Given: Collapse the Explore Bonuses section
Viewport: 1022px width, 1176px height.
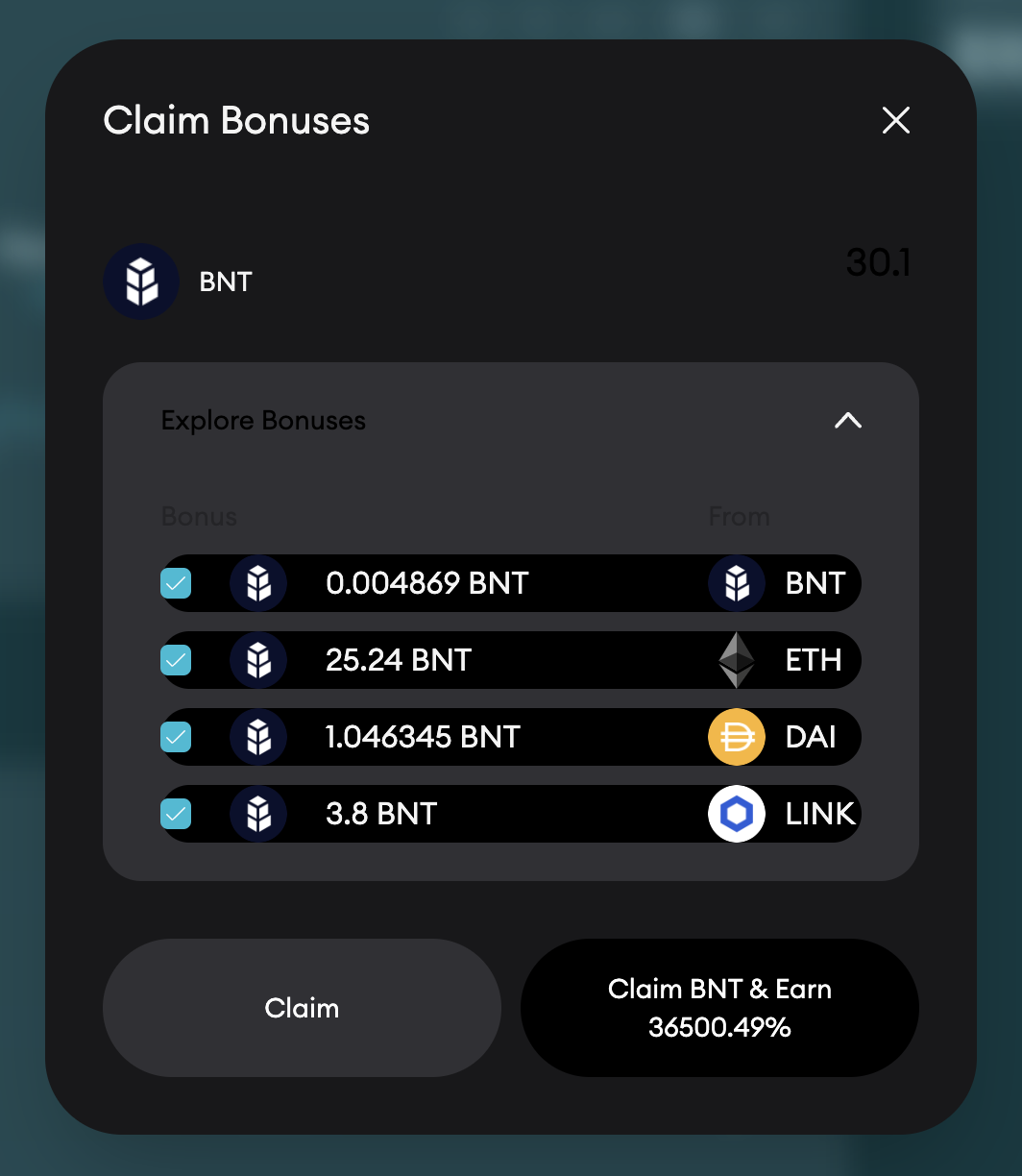Looking at the screenshot, I should point(848,421).
